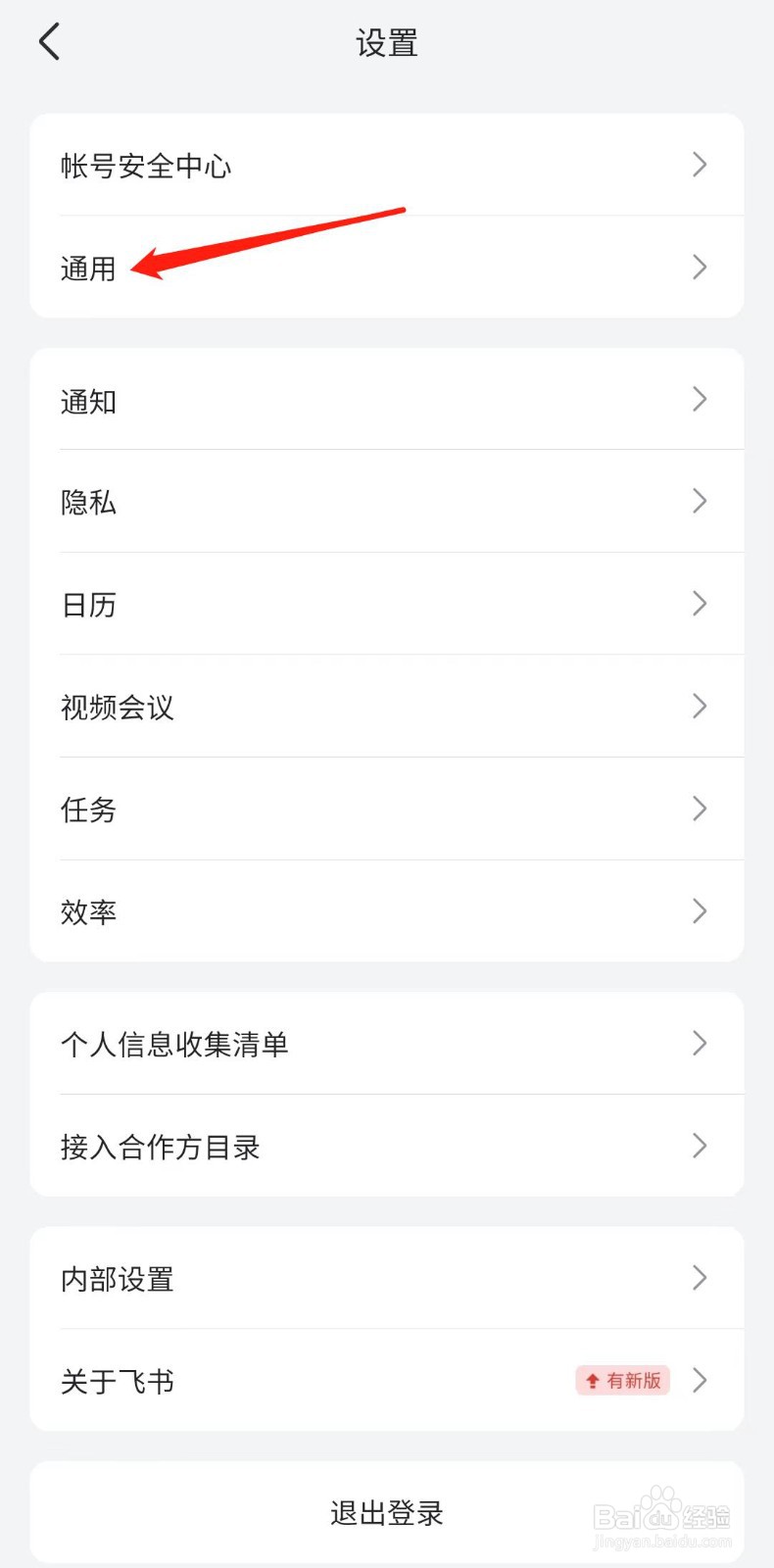Tap the back arrow icon
Image resolution: width=774 pixels, height=1568 pixels.
tap(49, 41)
